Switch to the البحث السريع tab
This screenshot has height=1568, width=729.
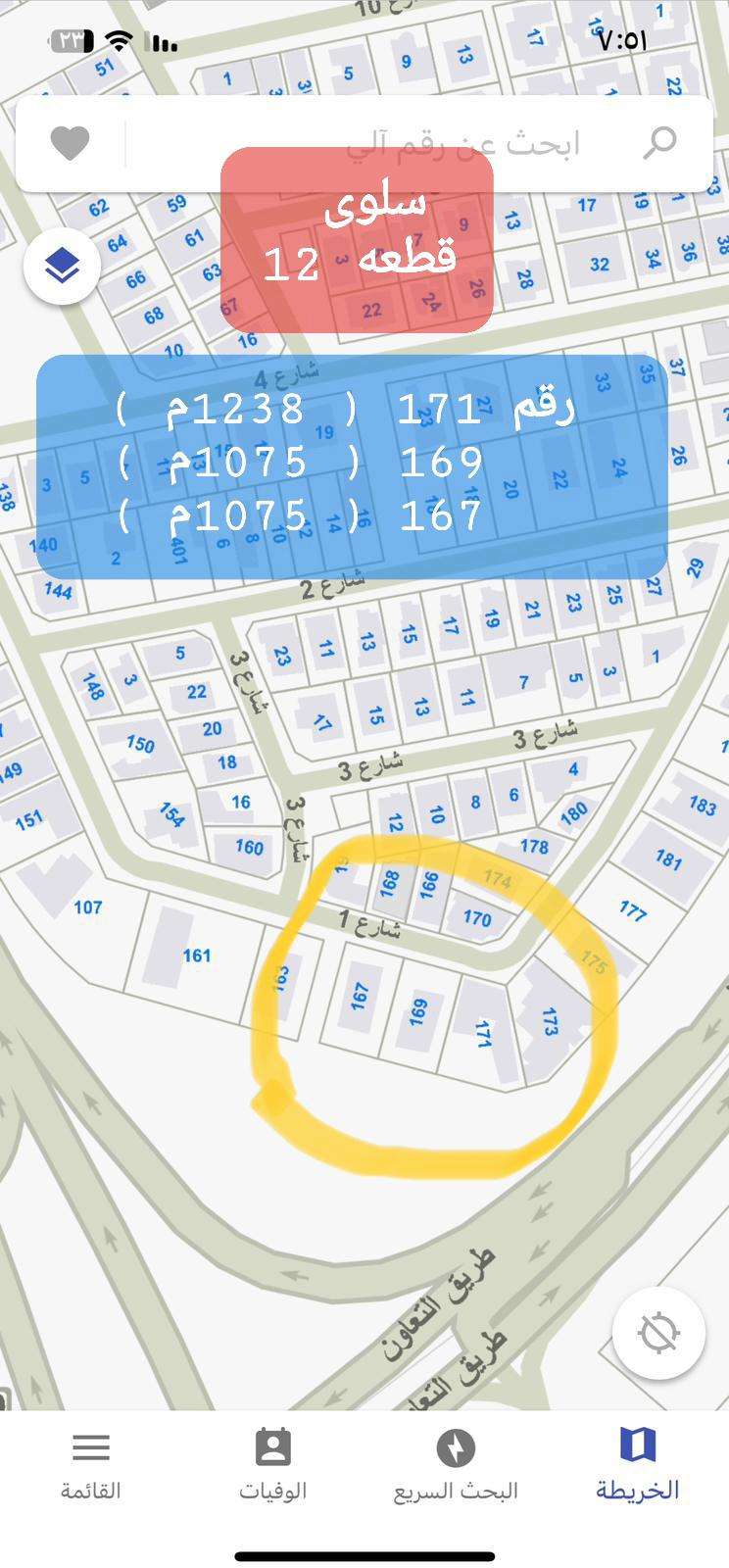[x=456, y=1465]
